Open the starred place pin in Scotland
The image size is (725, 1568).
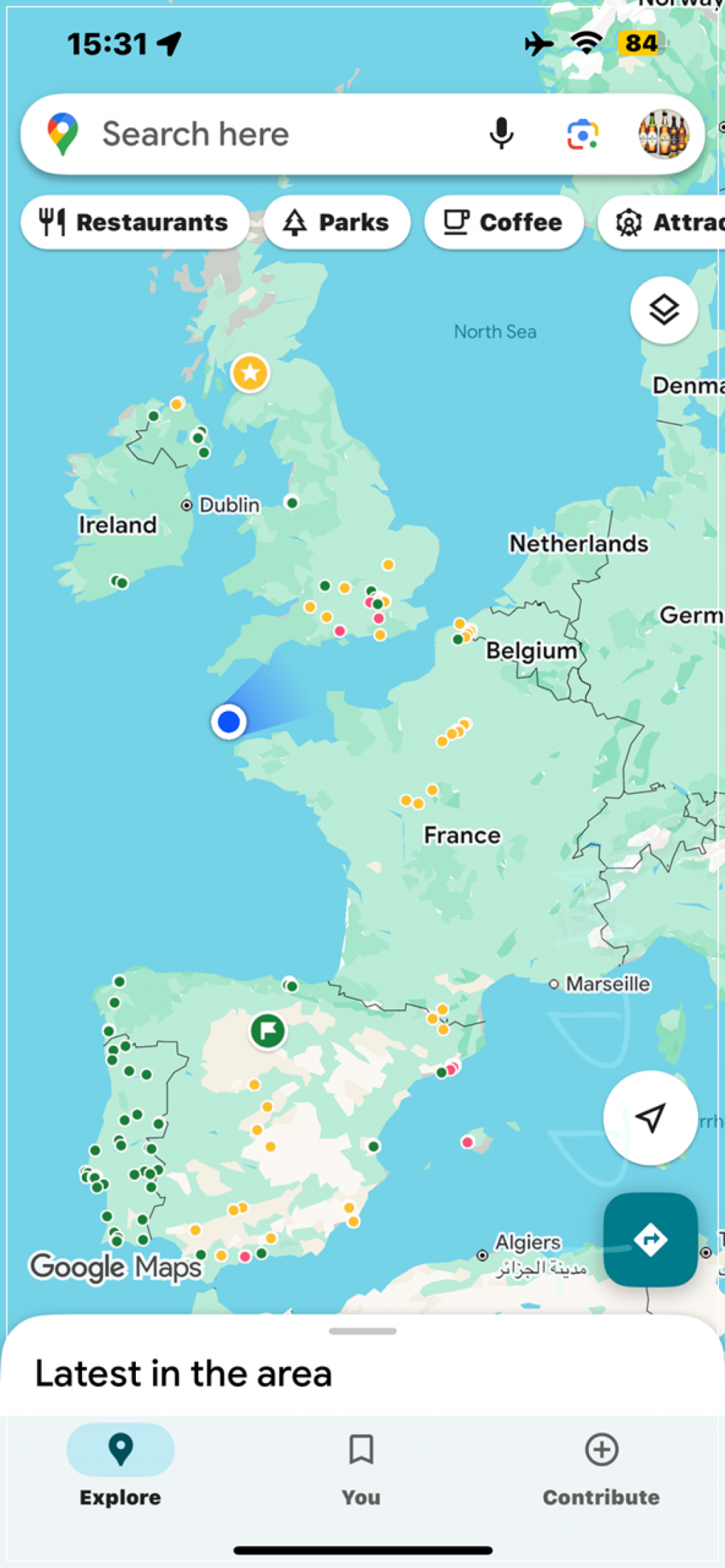pos(250,373)
